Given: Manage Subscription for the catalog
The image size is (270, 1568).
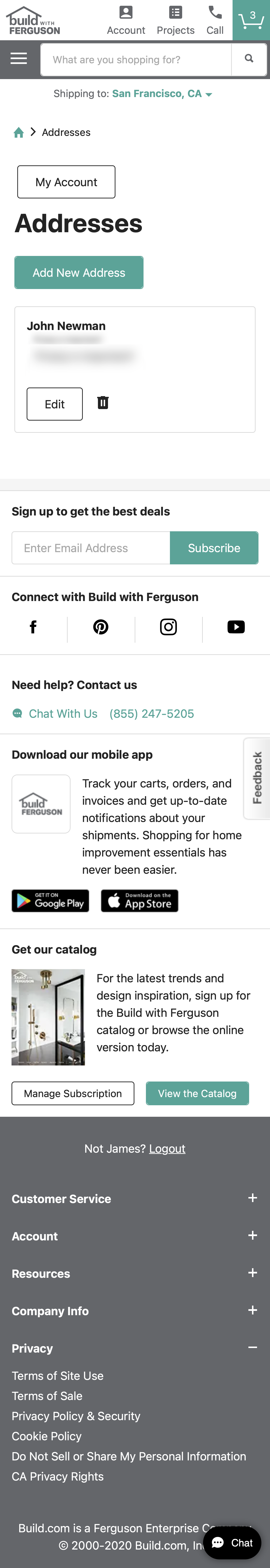Looking at the screenshot, I should (72, 1093).
